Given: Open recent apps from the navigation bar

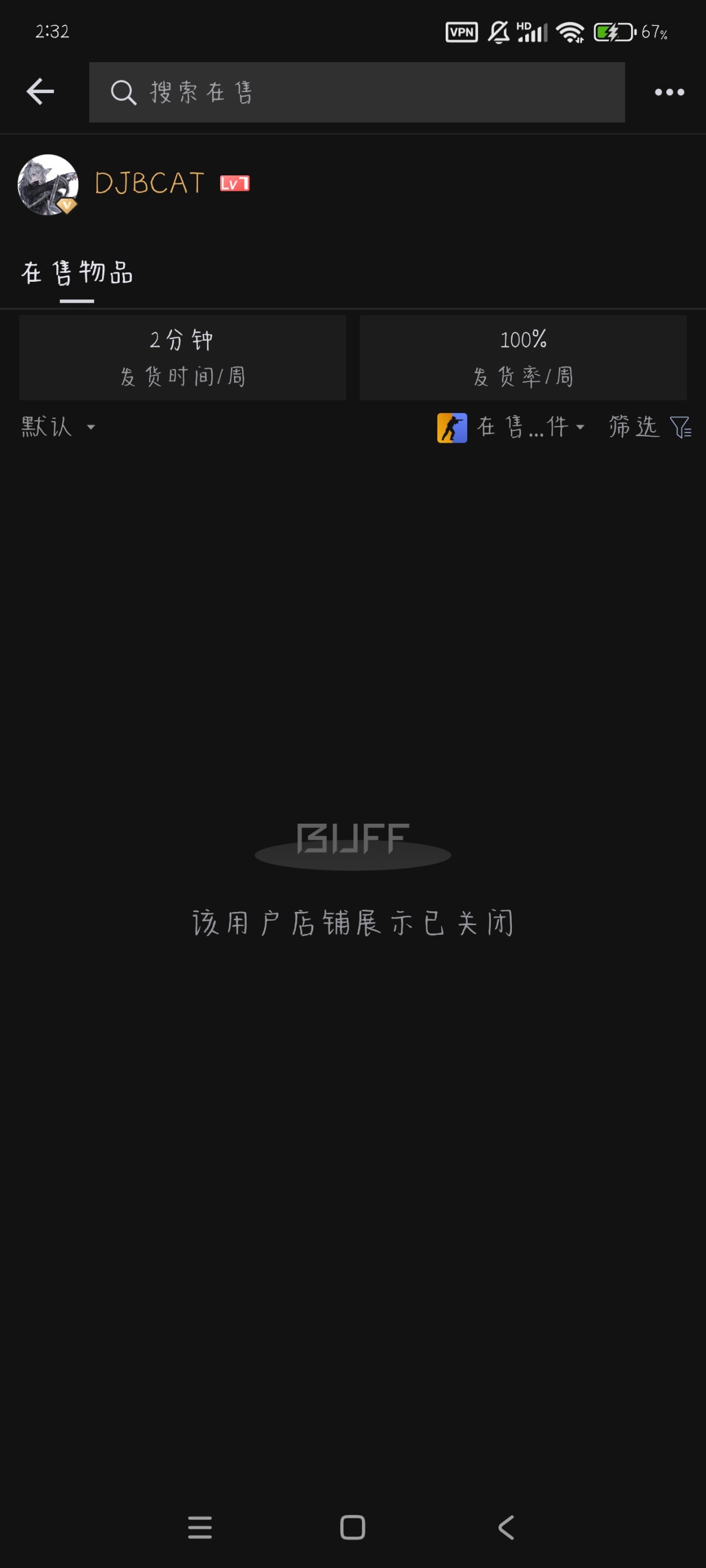Looking at the screenshot, I should pyautogui.click(x=200, y=1527).
